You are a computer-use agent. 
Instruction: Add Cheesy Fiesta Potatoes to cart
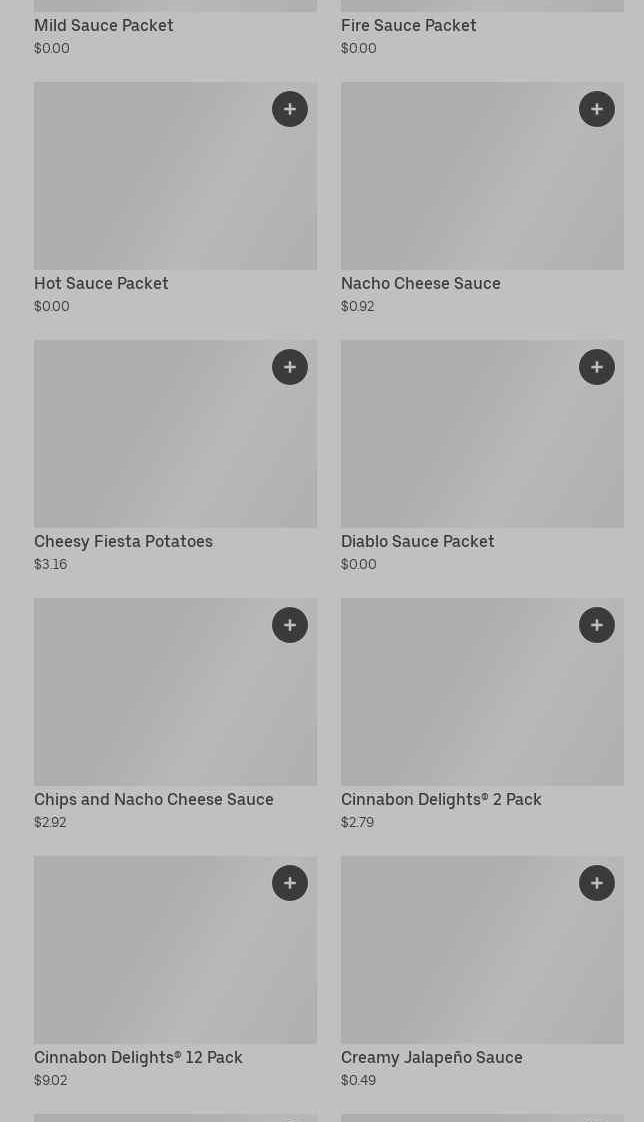click(x=290, y=367)
